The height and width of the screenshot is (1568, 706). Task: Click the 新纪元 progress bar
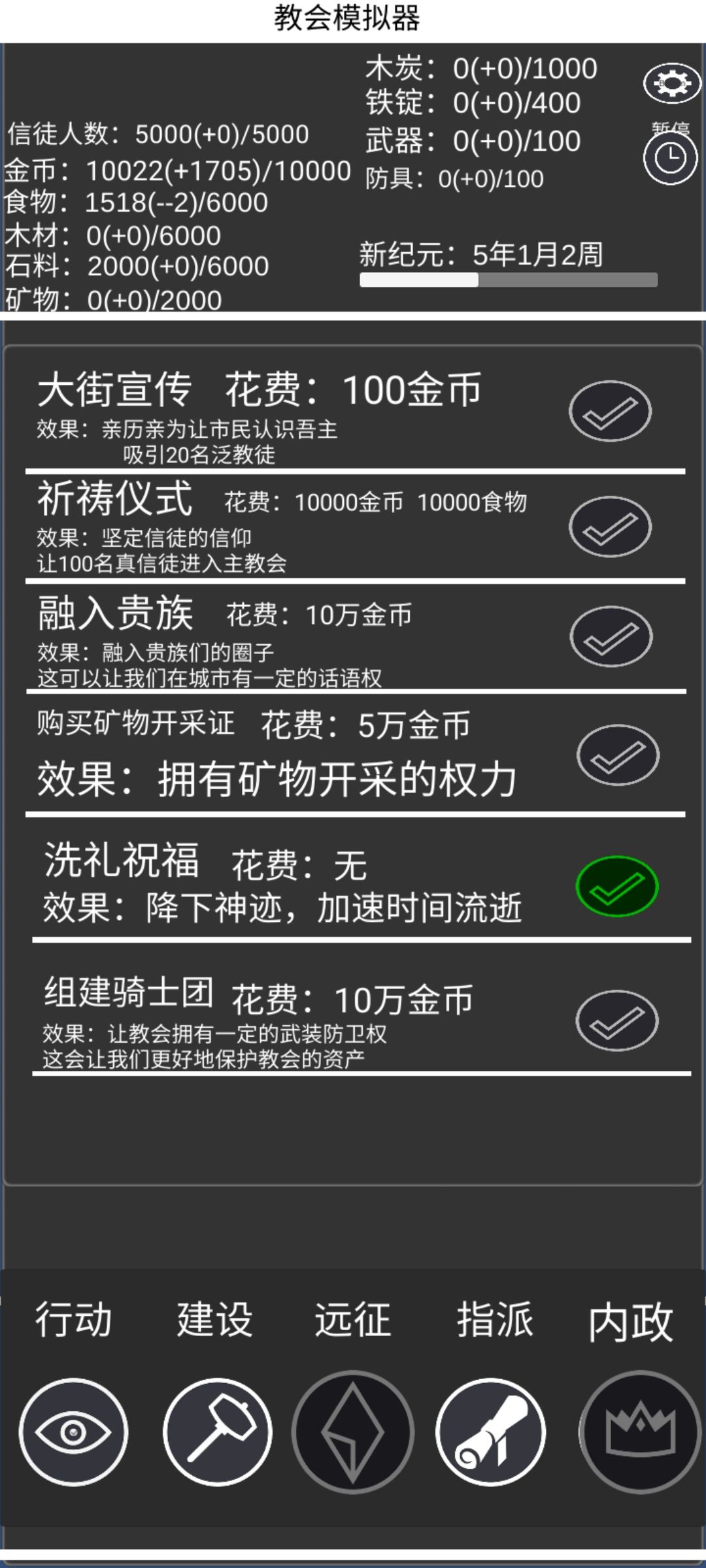pyautogui.click(x=510, y=280)
